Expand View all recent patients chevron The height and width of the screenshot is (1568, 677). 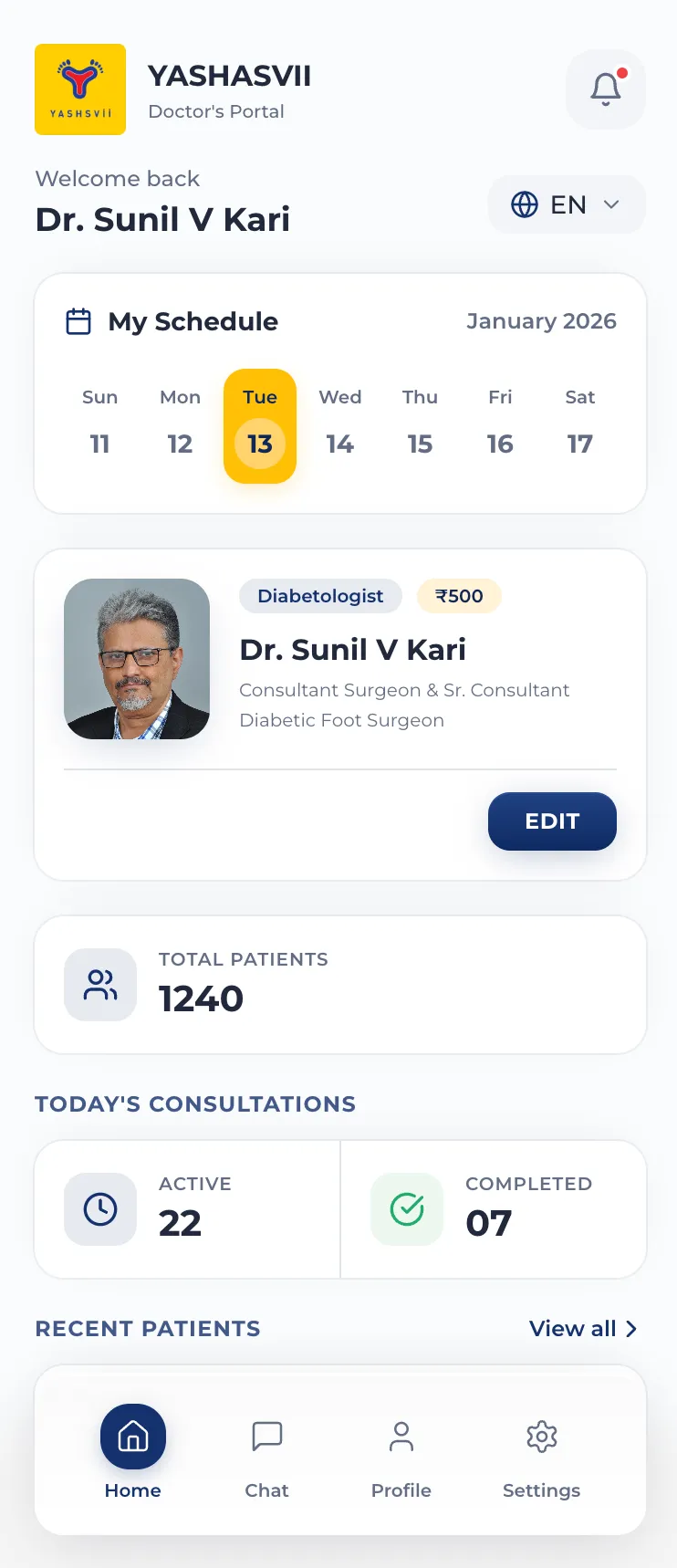coord(630,1329)
